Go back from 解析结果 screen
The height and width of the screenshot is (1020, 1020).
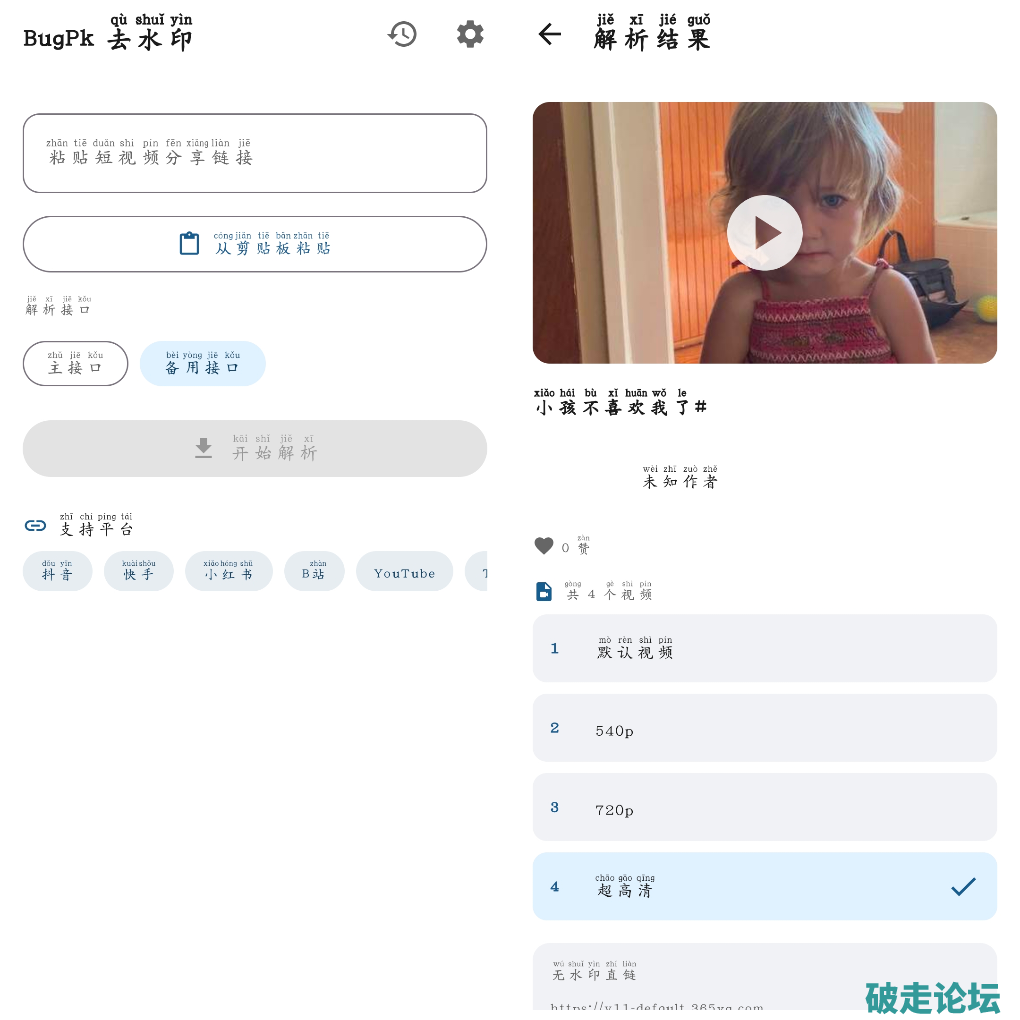[x=550, y=34]
